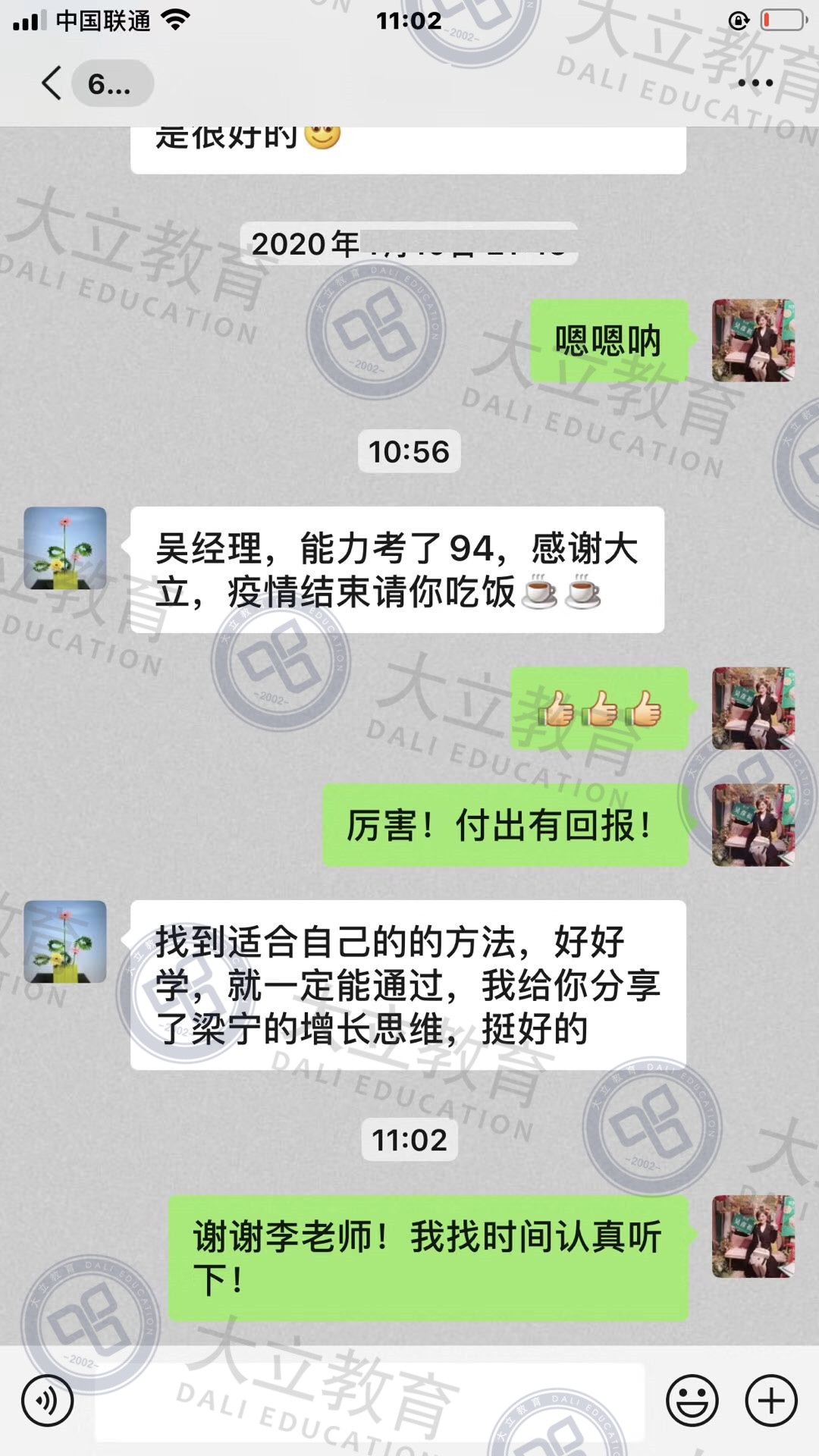Open the sender avatar beside 嗯嗯呐 message
The height and width of the screenshot is (1456, 819).
(752, 340)
